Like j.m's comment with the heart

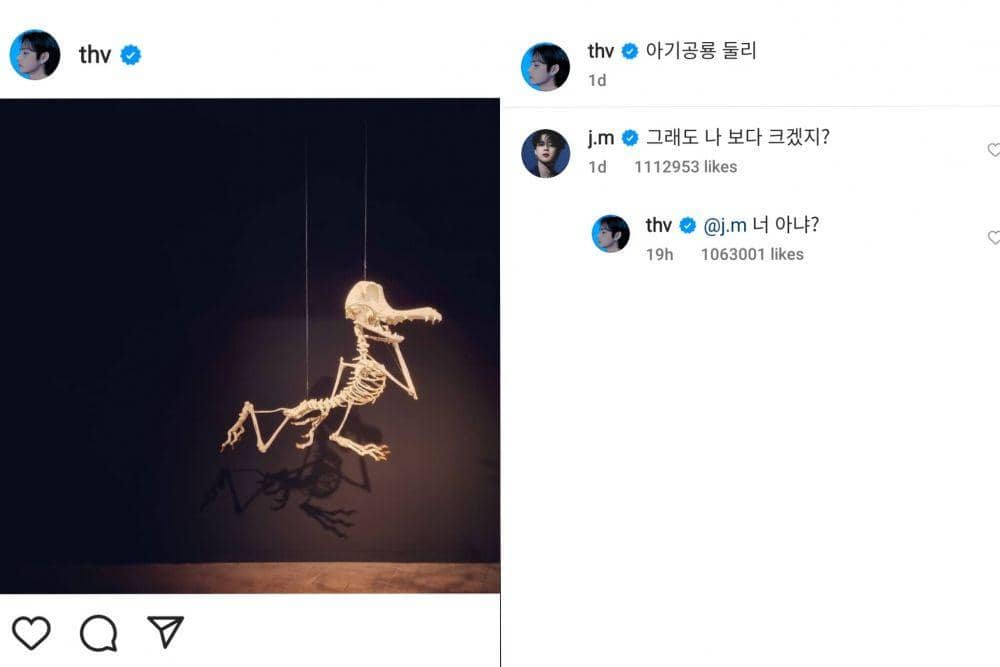pyautogui.click(x=993, y=150)
